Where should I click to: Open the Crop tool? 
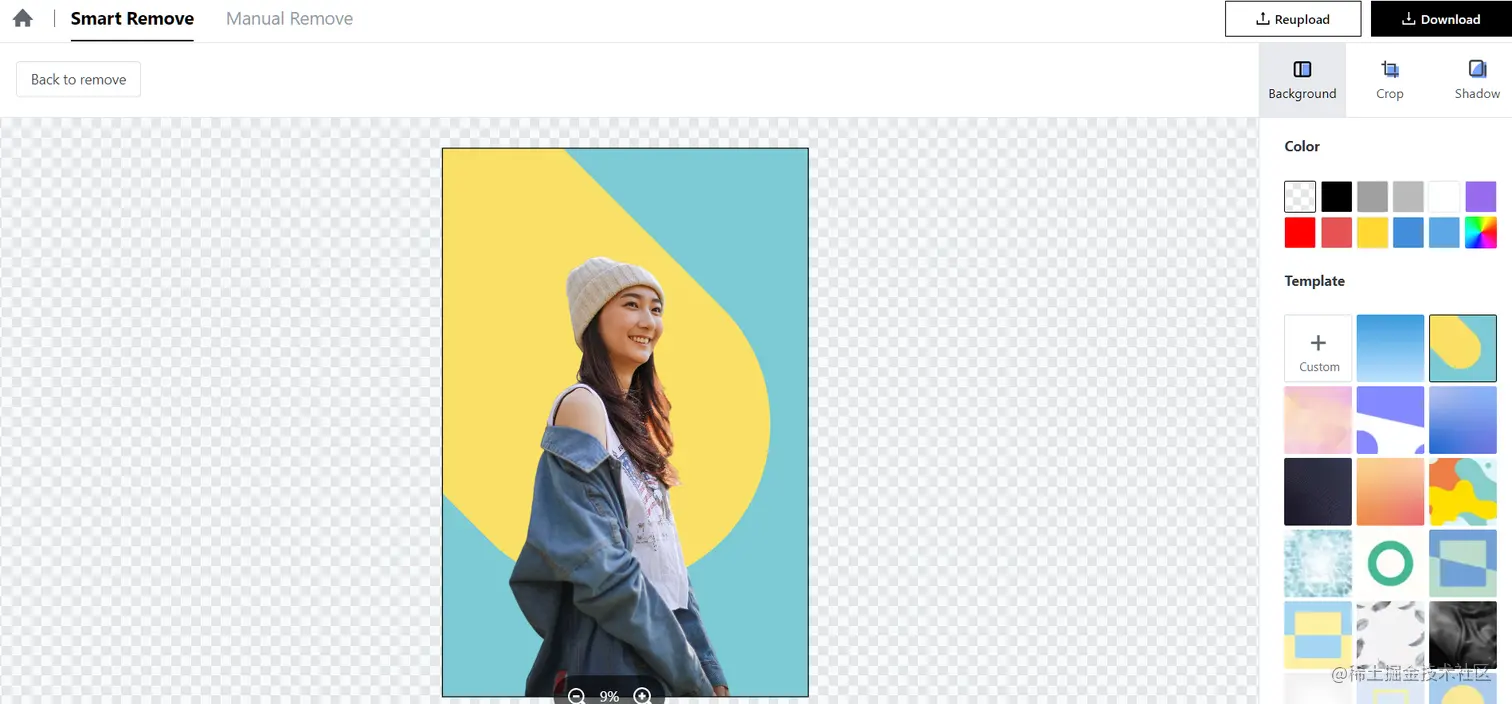point(1389,80)
